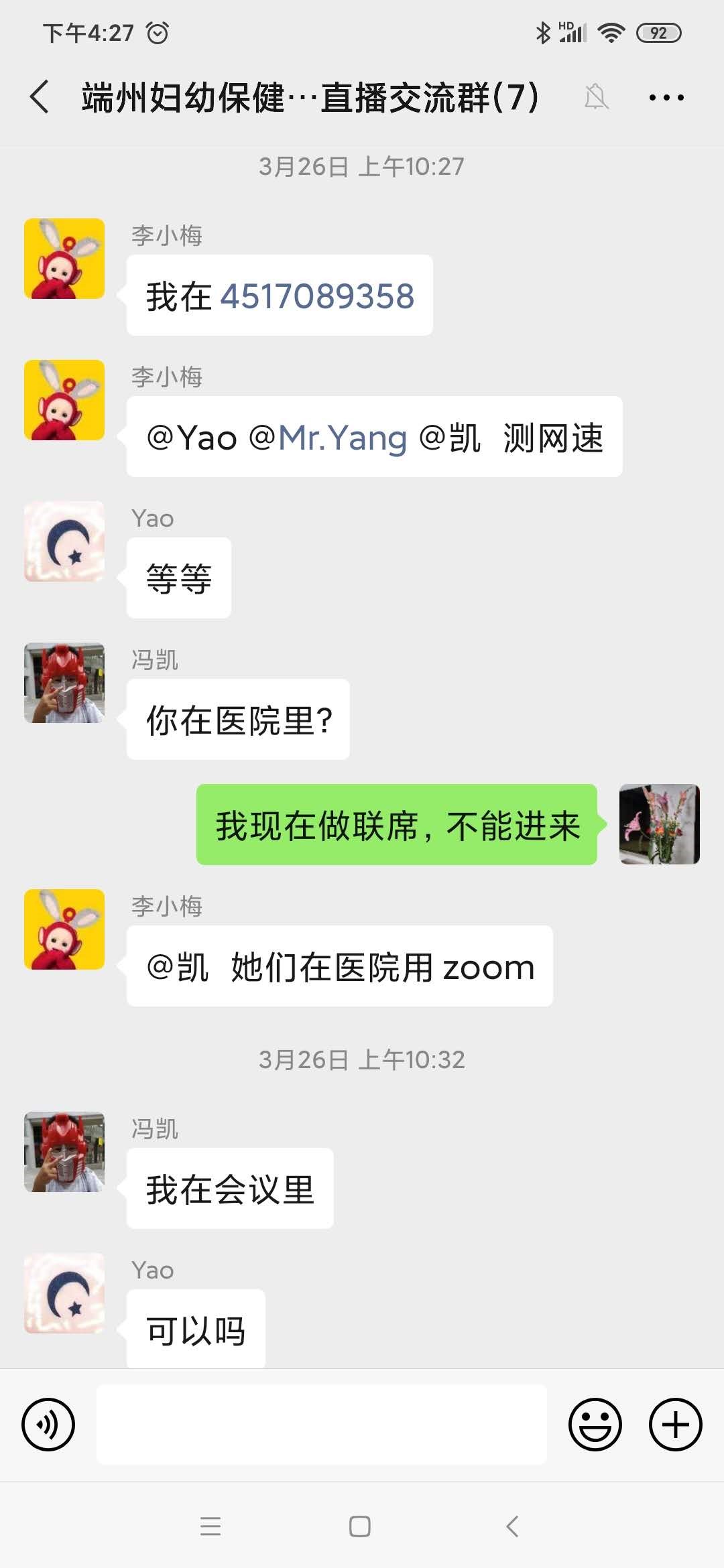
Task: Open Yao's avatar beside 等等 message
Action: pyautogui.click(x=64, y=541)
